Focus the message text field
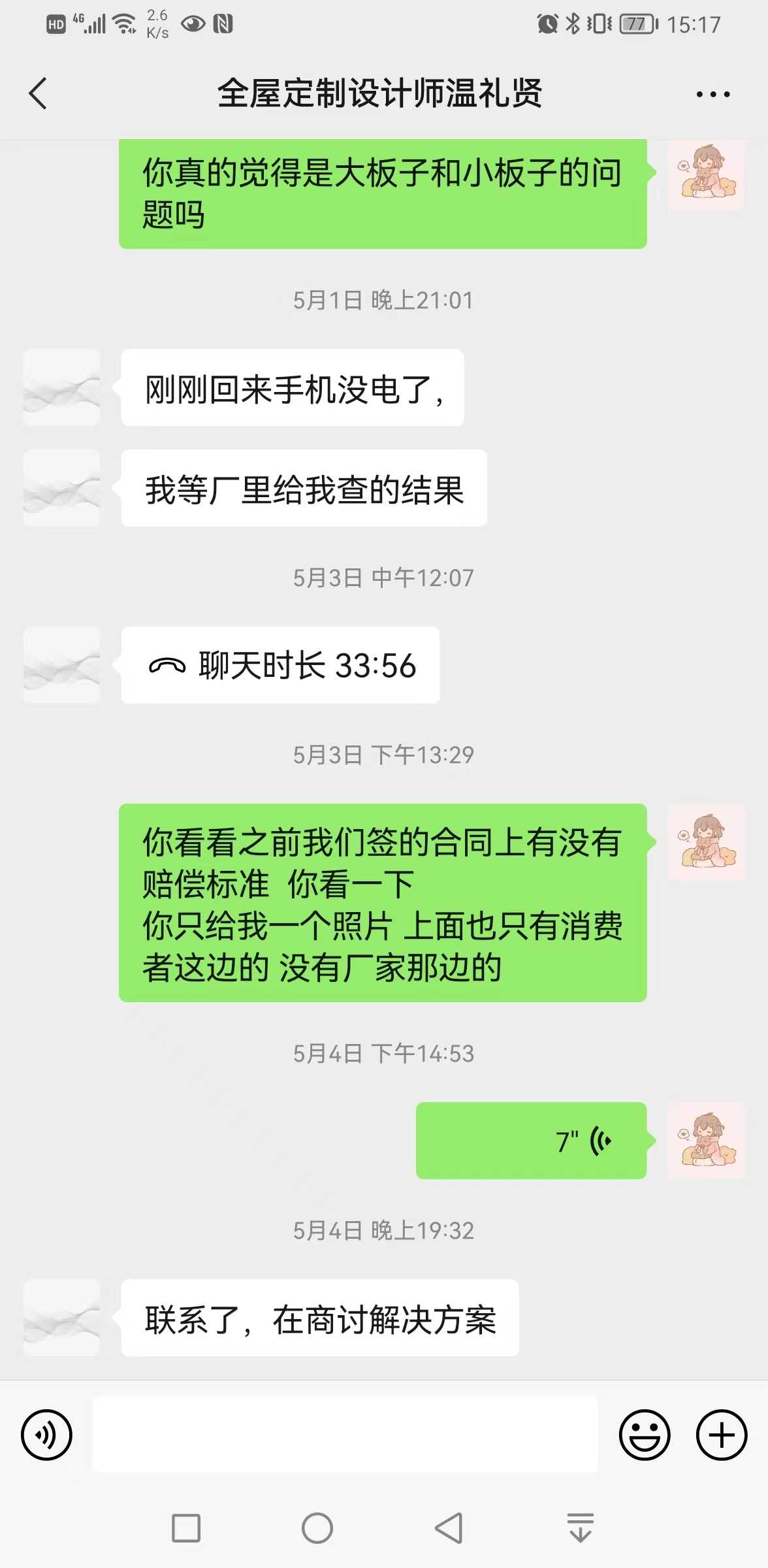The height and width of the screenshot is (1568, 768). coord(345,1435)
